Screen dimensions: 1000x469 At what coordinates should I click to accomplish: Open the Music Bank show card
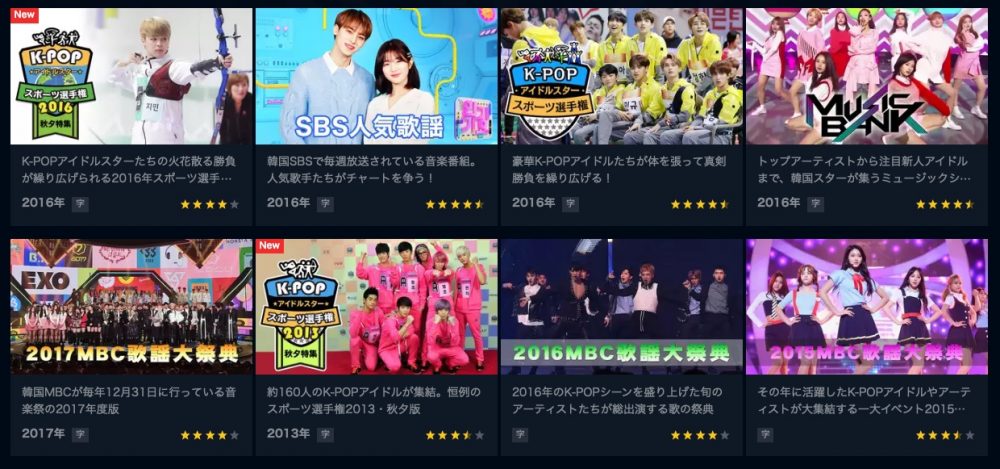(866, 78)
